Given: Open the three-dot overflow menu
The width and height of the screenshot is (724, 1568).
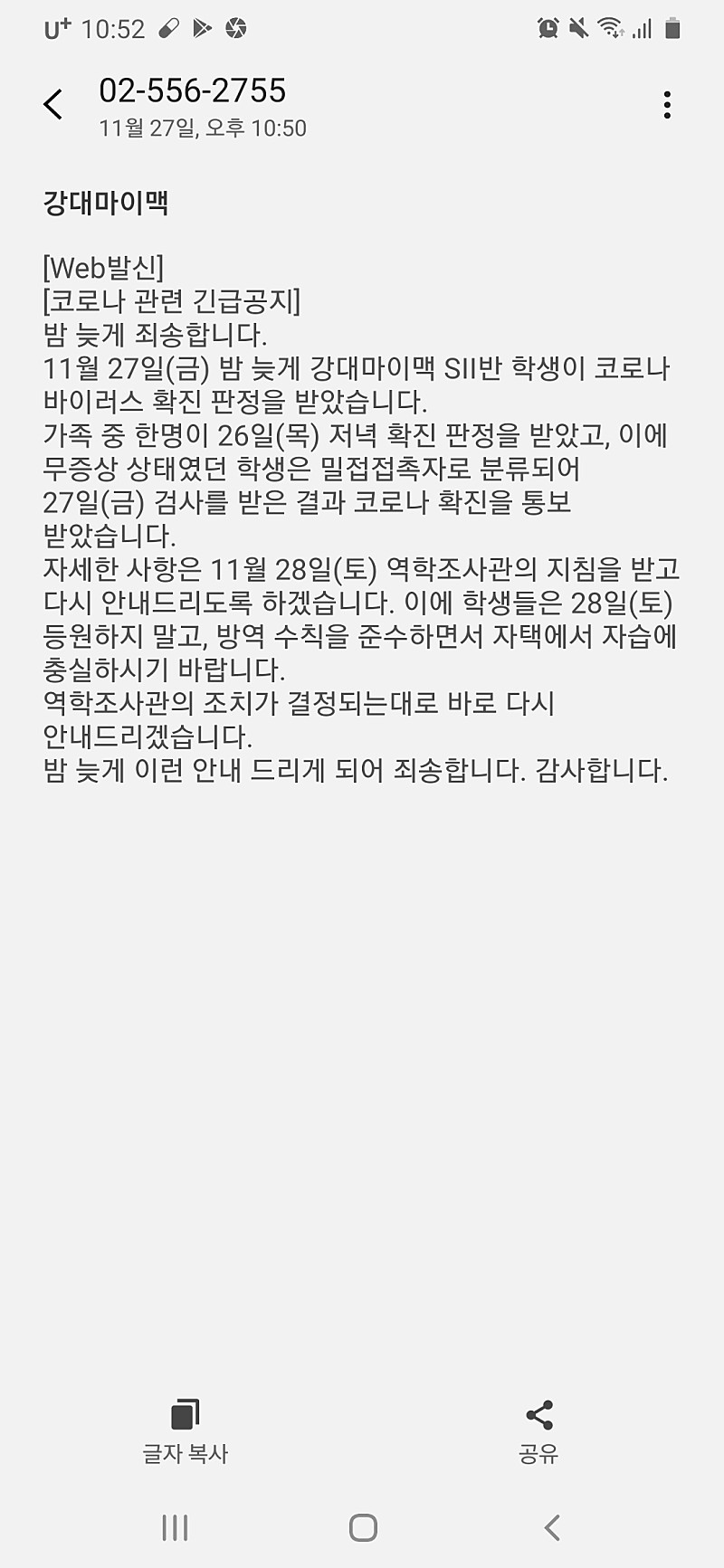Looking at the screenshot, I should [x=667, y=105].
